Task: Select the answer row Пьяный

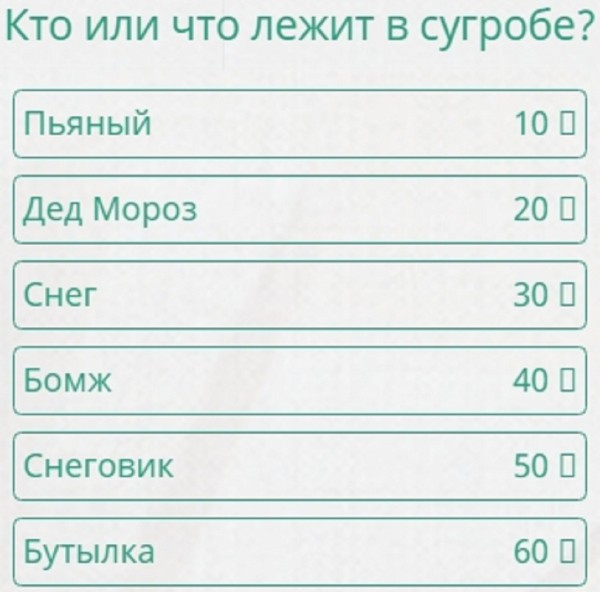Action: point(300,124)
